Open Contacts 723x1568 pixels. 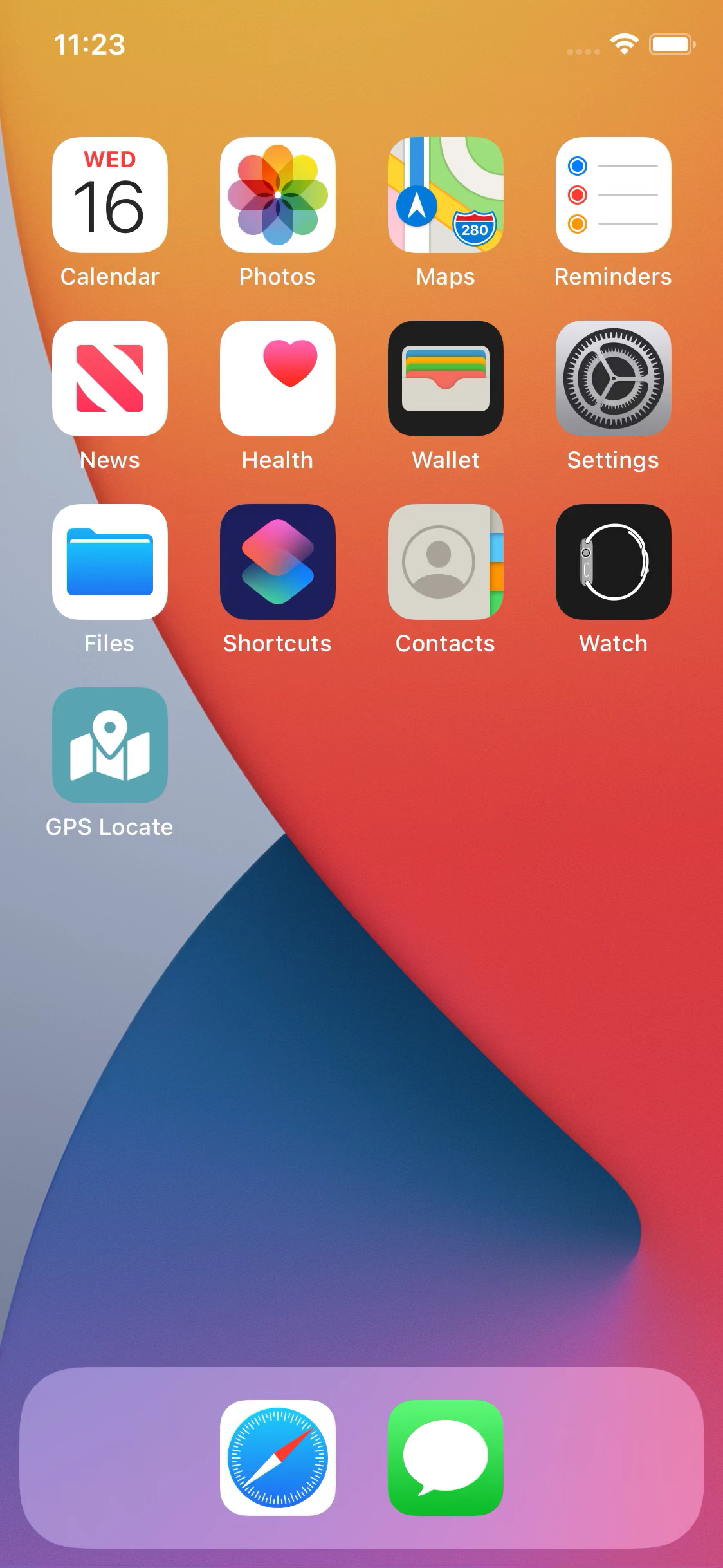(x=445, y=562)
